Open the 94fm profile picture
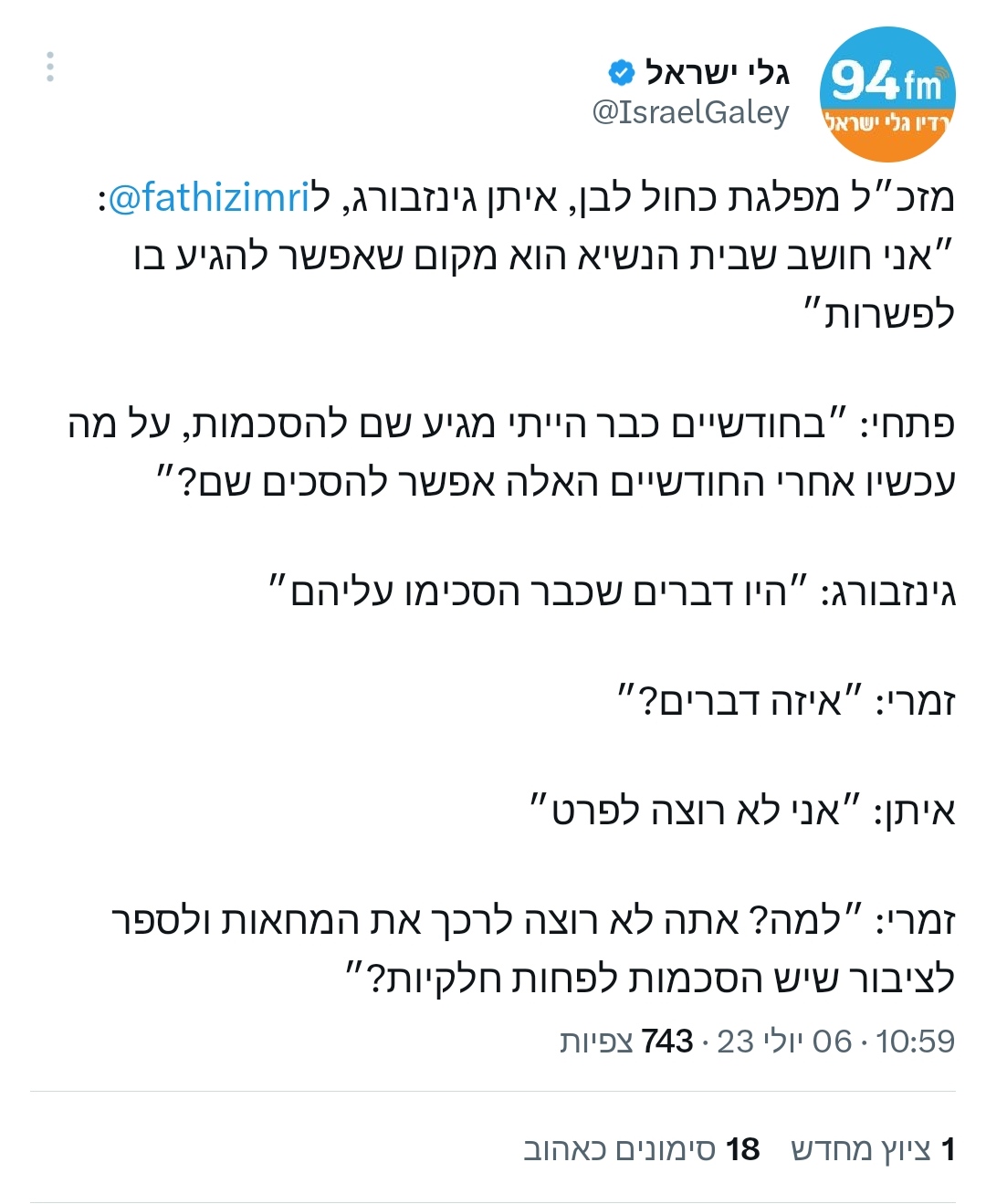This screenshot has height=1204, width=986. pyautogui.click(x=887, y=93)
